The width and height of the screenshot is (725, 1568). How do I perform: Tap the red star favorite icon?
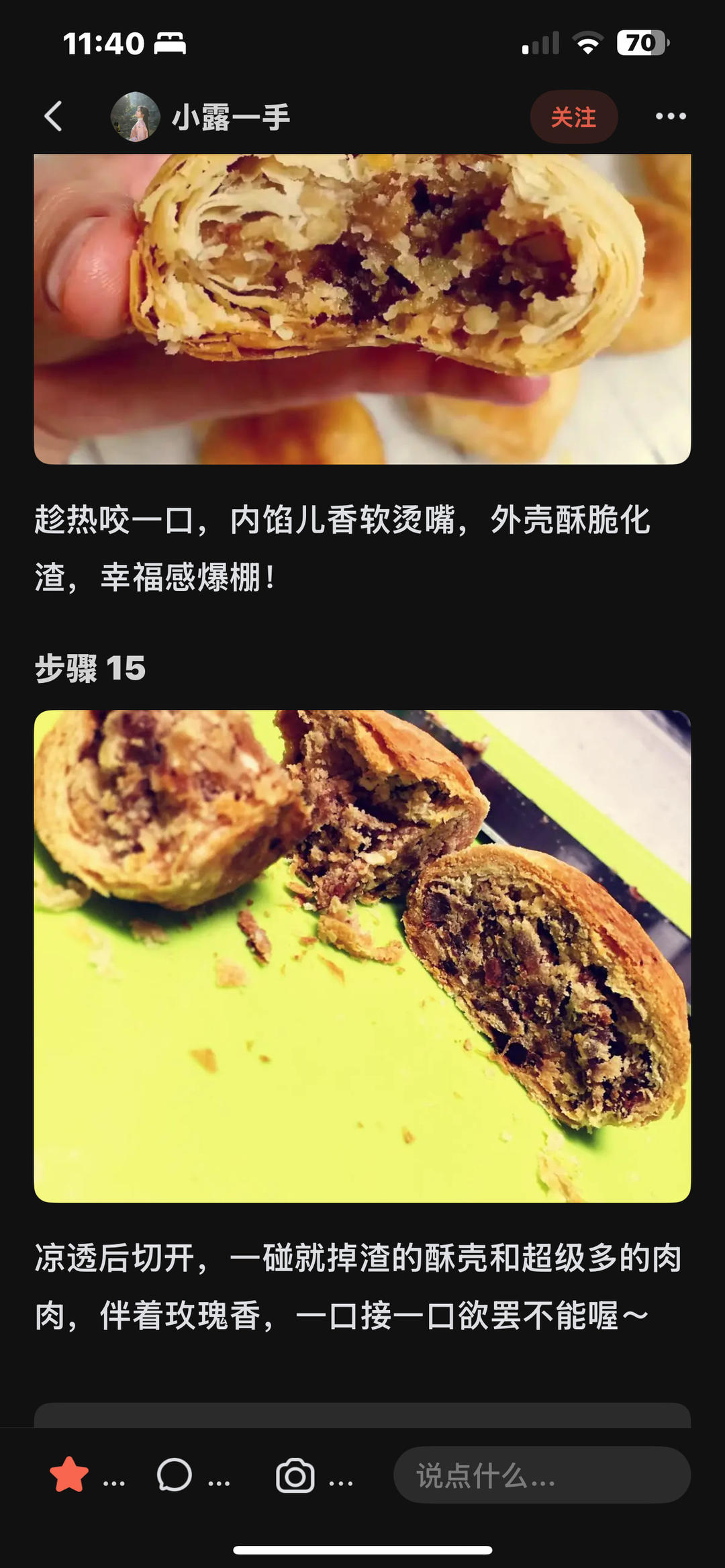point(69,1475)
